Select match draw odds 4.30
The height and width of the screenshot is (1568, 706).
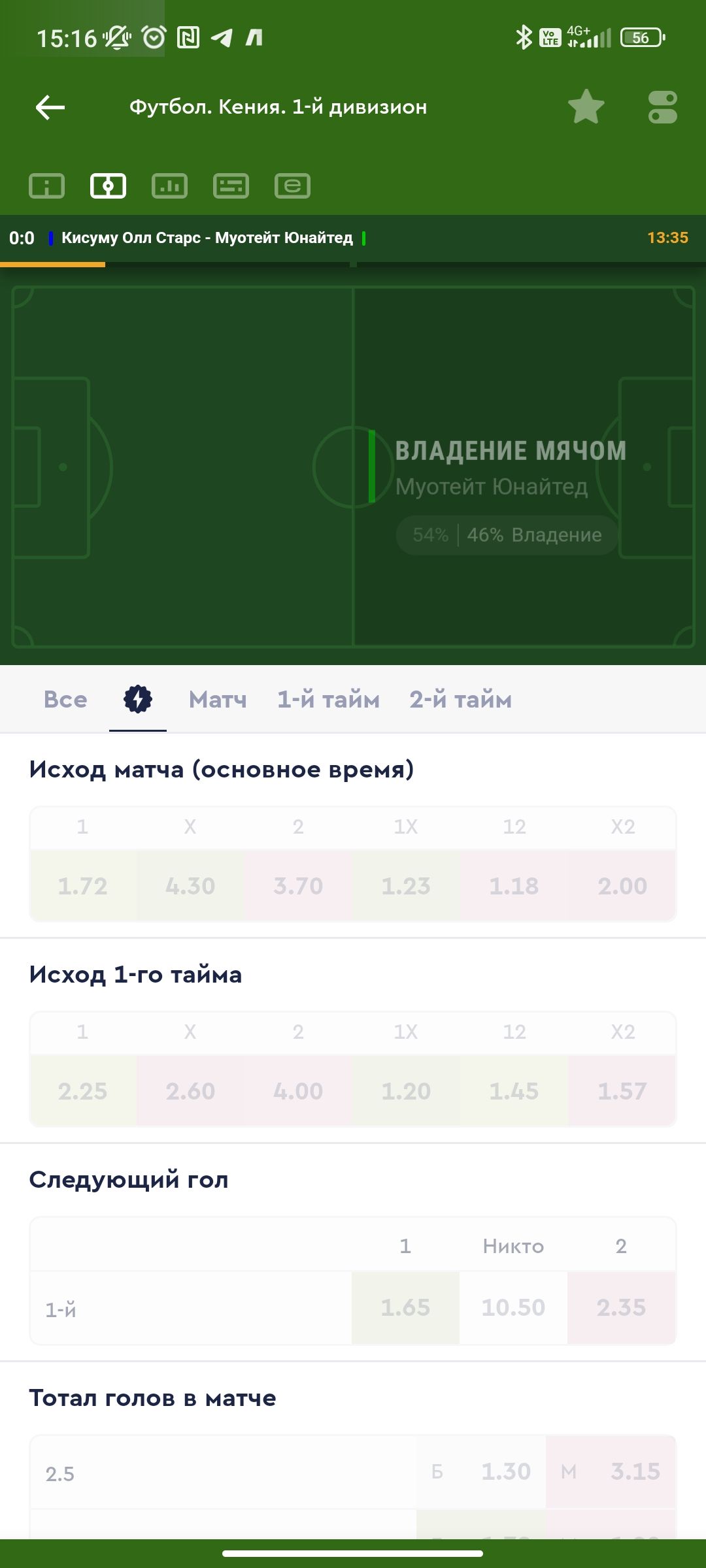[190, 886]
